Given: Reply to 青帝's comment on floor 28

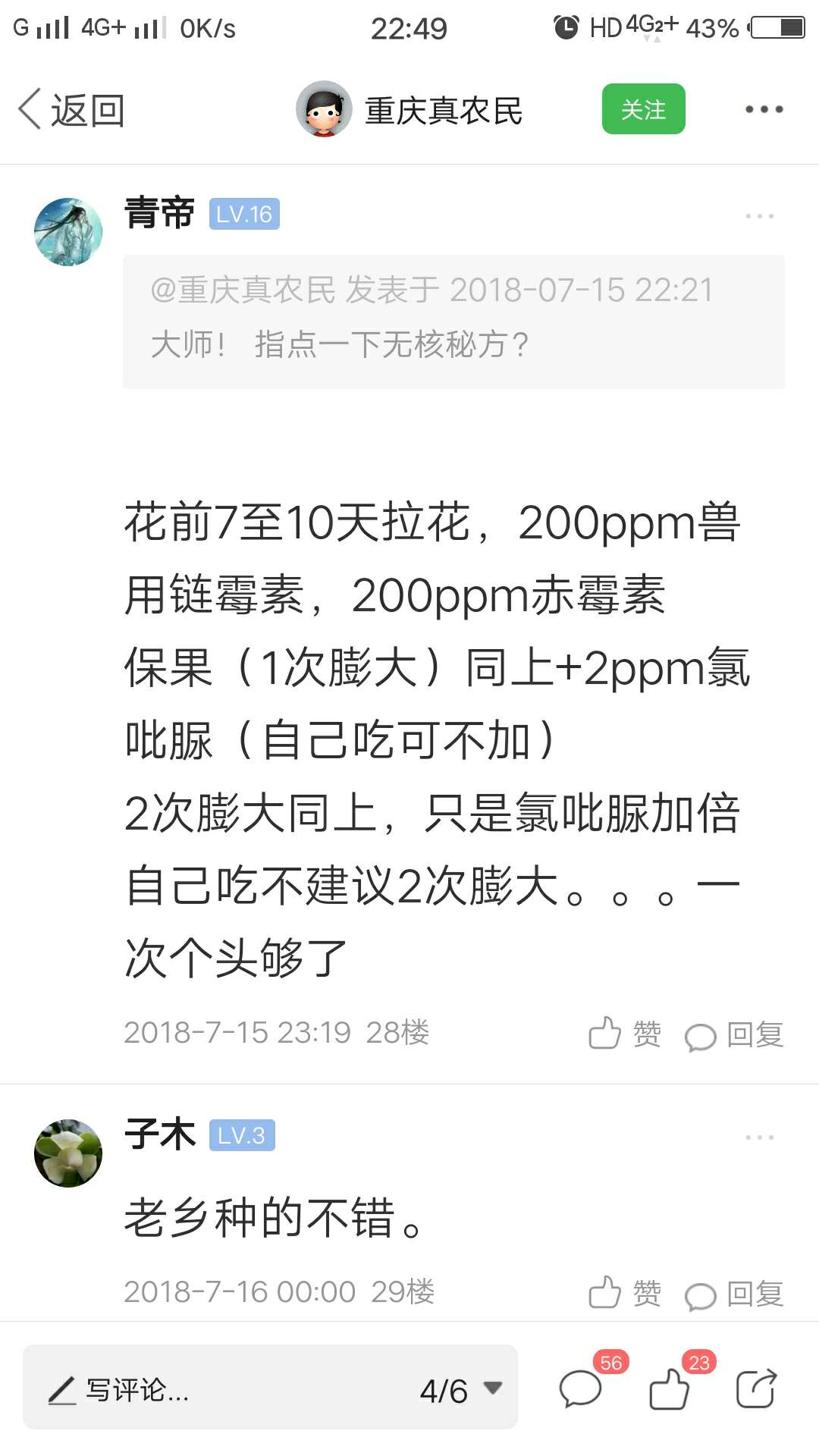Looking at the screenshot, I should [734, 1035].
